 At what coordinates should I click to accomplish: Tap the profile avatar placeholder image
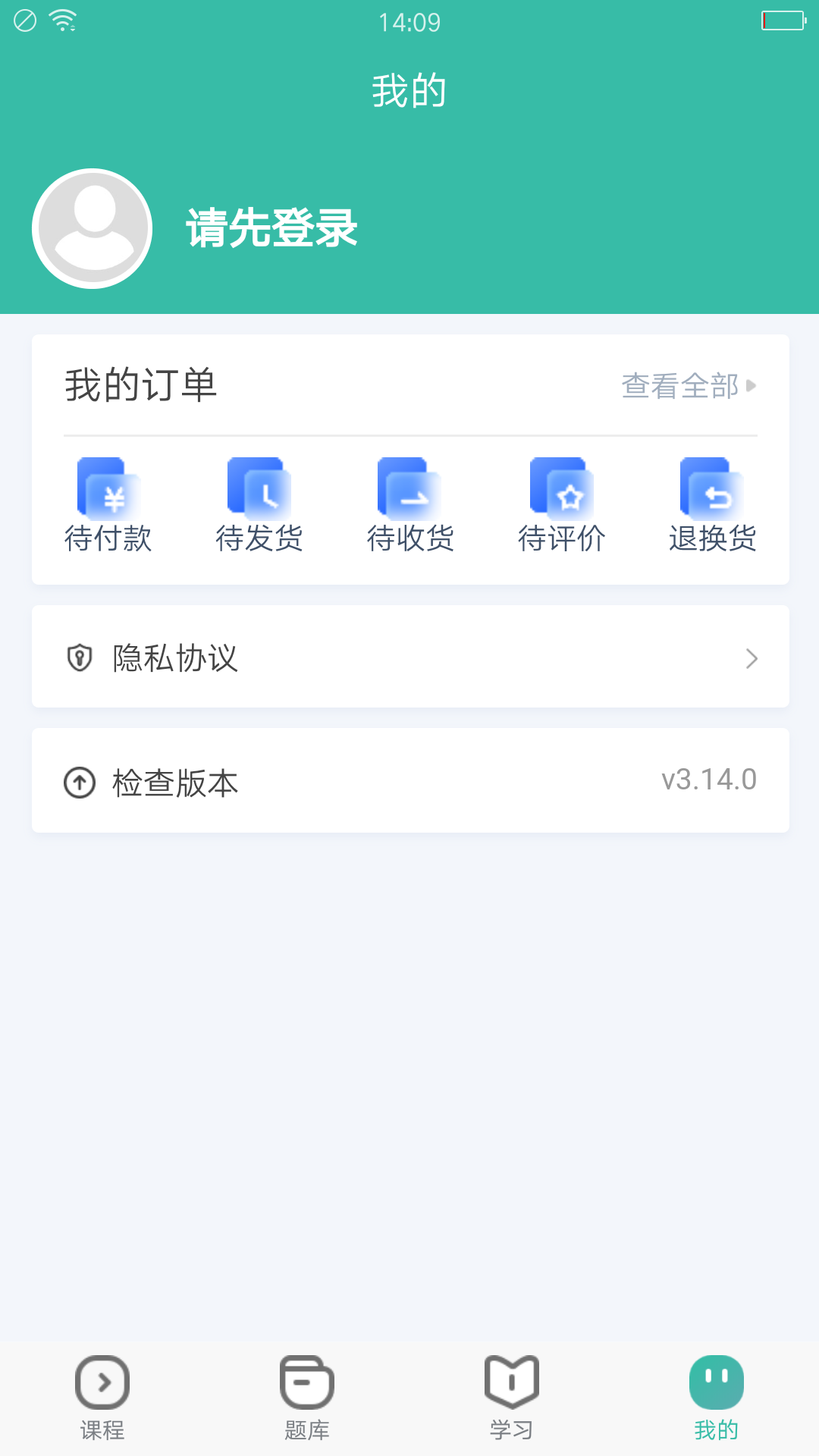(x=92, y=227)
